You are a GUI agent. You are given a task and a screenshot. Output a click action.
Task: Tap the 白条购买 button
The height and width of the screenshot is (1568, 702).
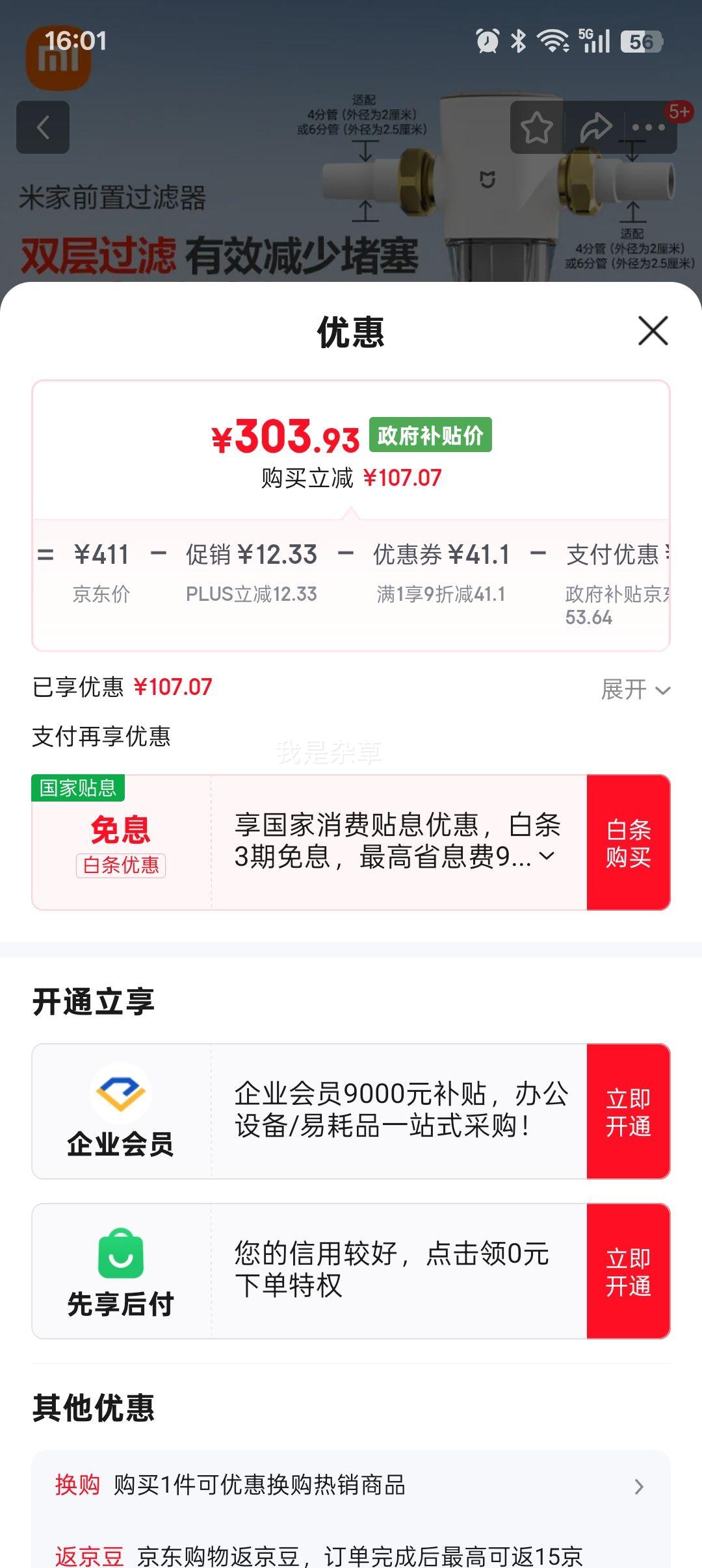coord(629,842)
